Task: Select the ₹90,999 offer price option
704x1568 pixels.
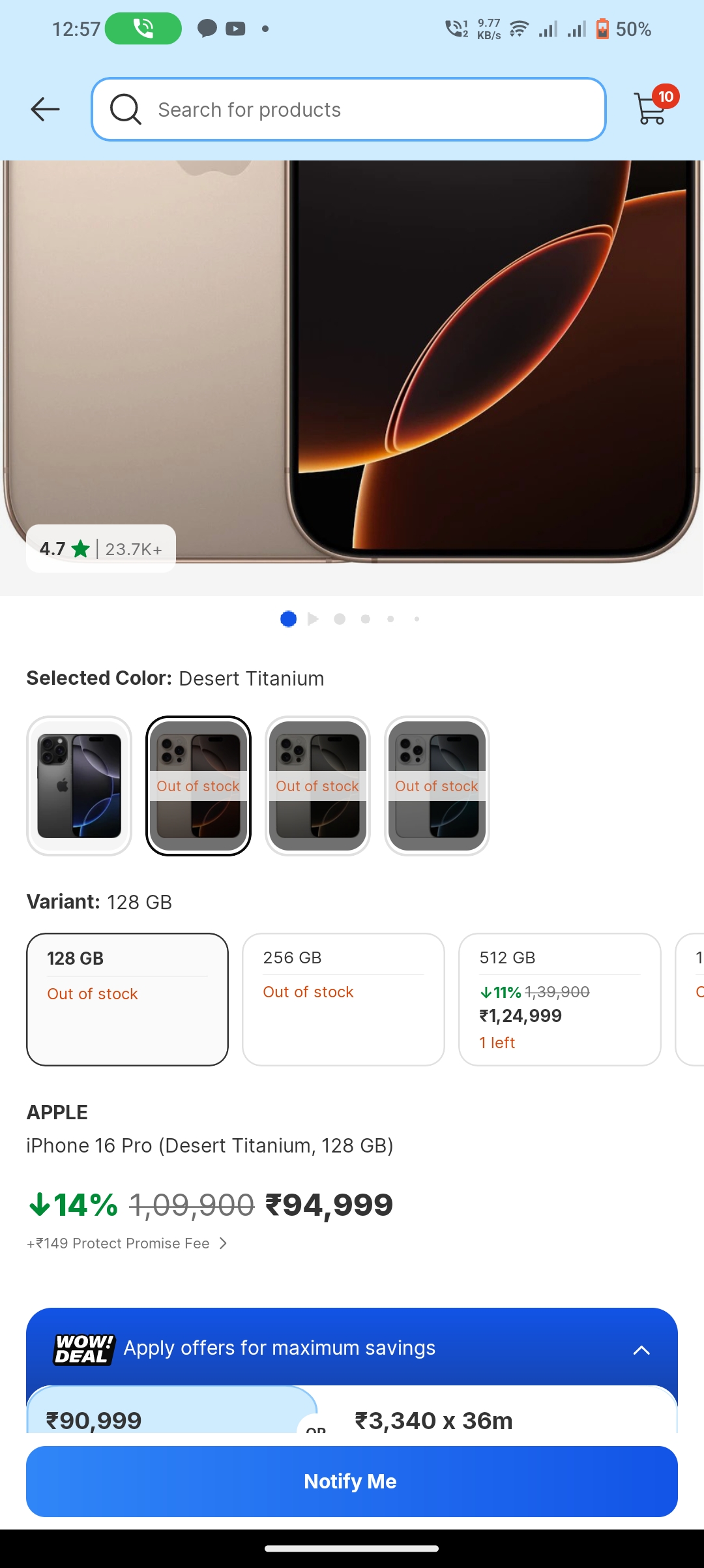Action: coord(169,1417)
